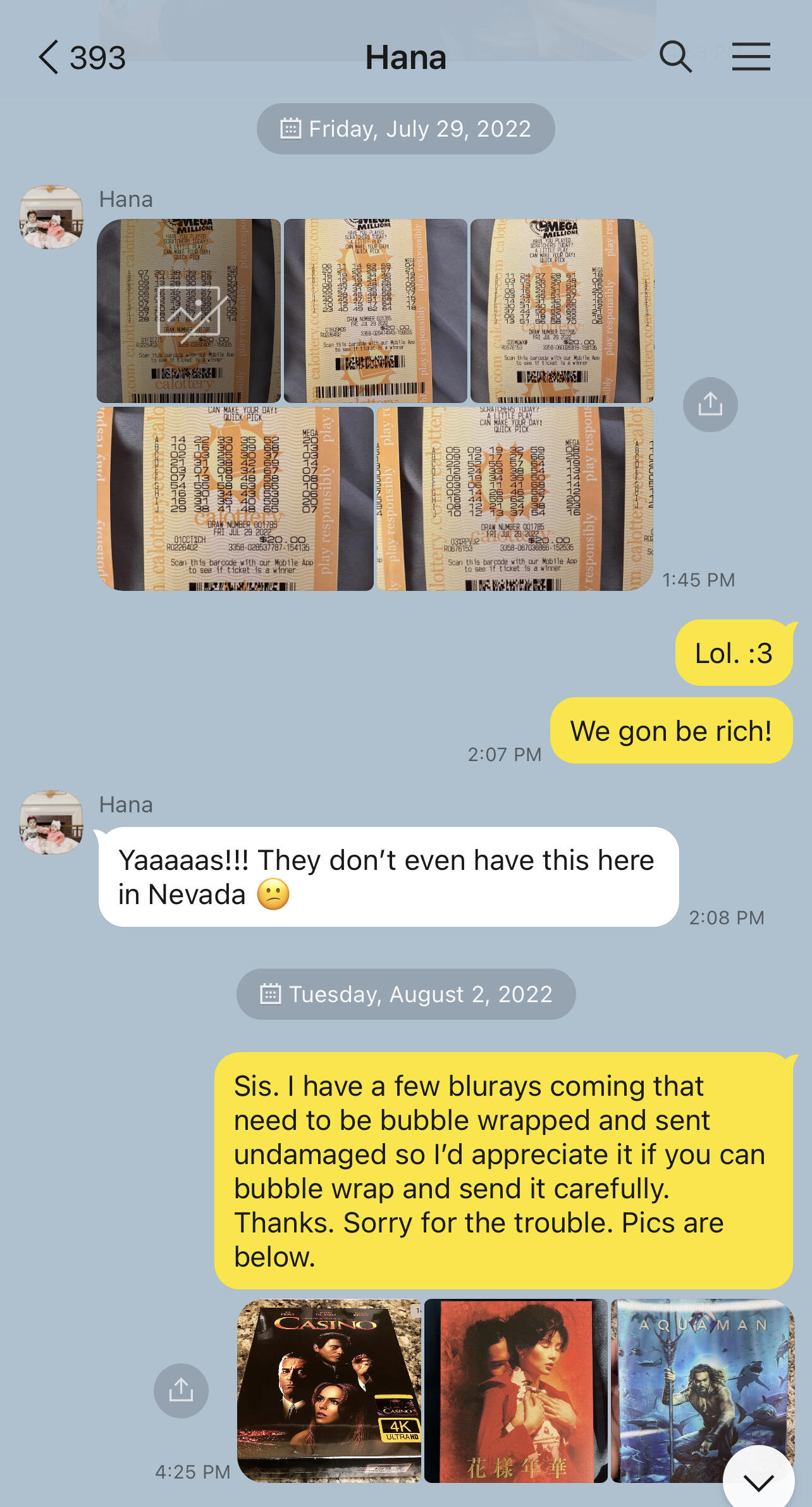Open the first lottery ticket photo with broken-image icon

(188, 311)
